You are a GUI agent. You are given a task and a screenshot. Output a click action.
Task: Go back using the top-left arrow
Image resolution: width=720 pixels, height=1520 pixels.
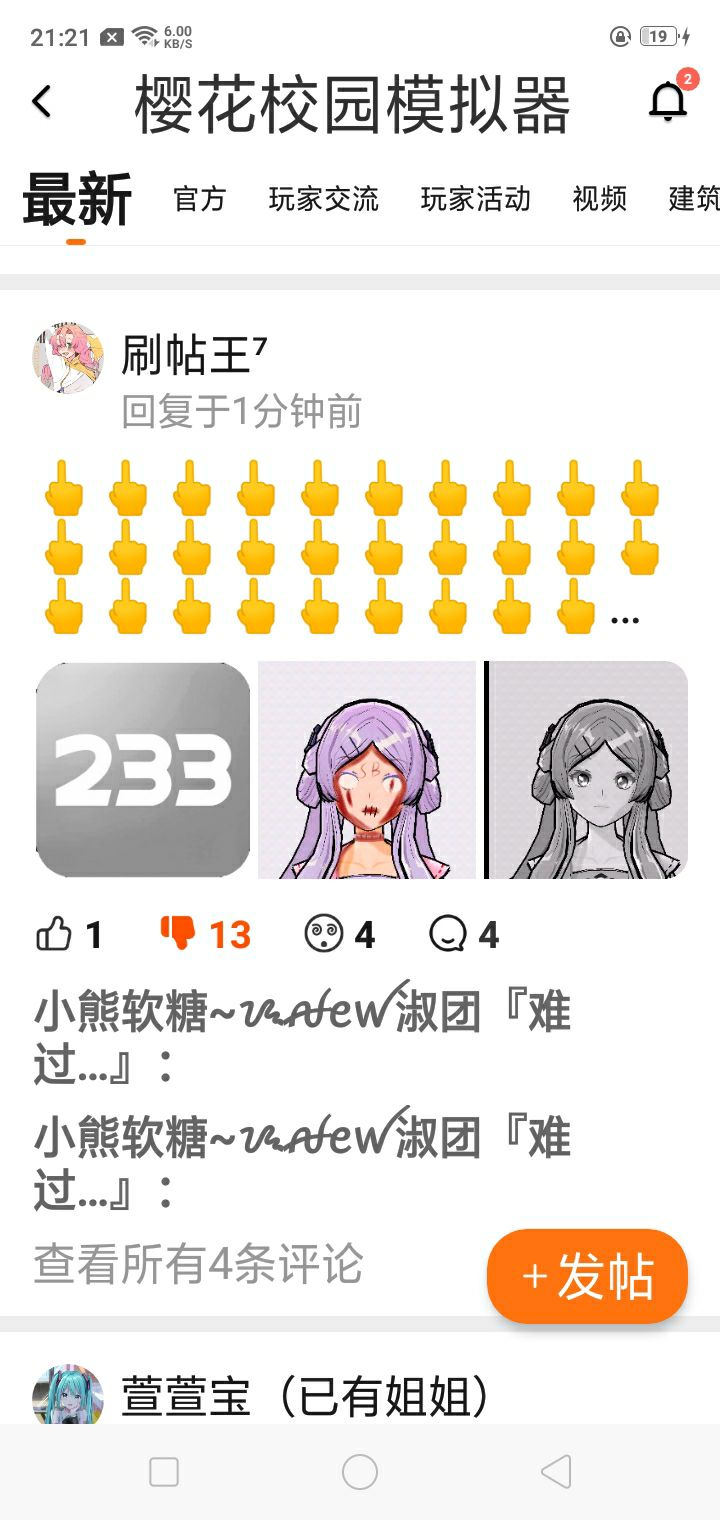pos(41,101)
